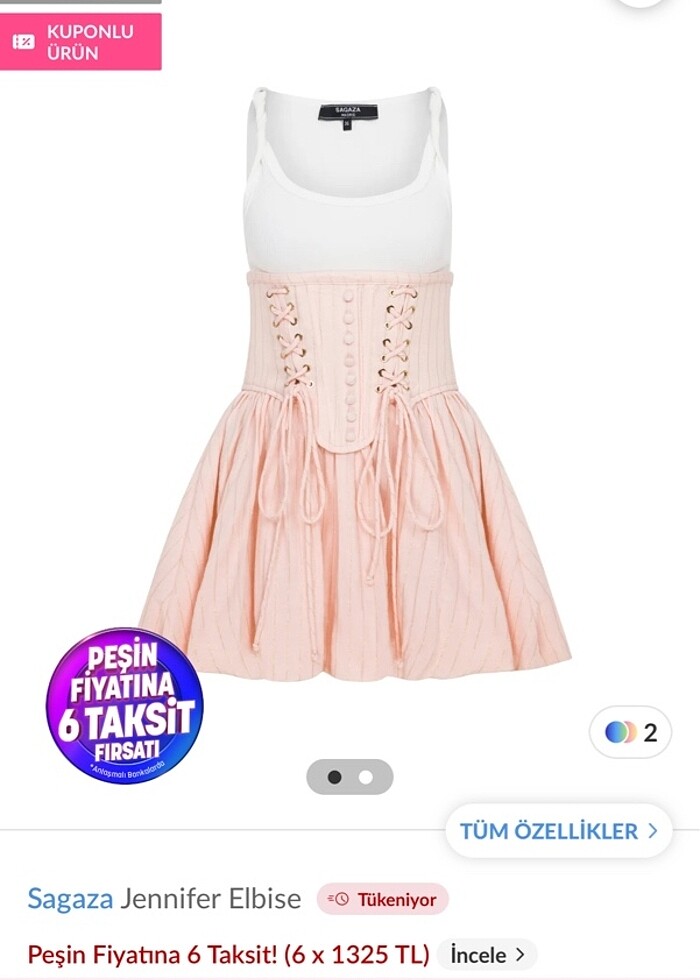Go to second product photo dot
Viewport: 700px width, 980px height.
tap(366, 777)
